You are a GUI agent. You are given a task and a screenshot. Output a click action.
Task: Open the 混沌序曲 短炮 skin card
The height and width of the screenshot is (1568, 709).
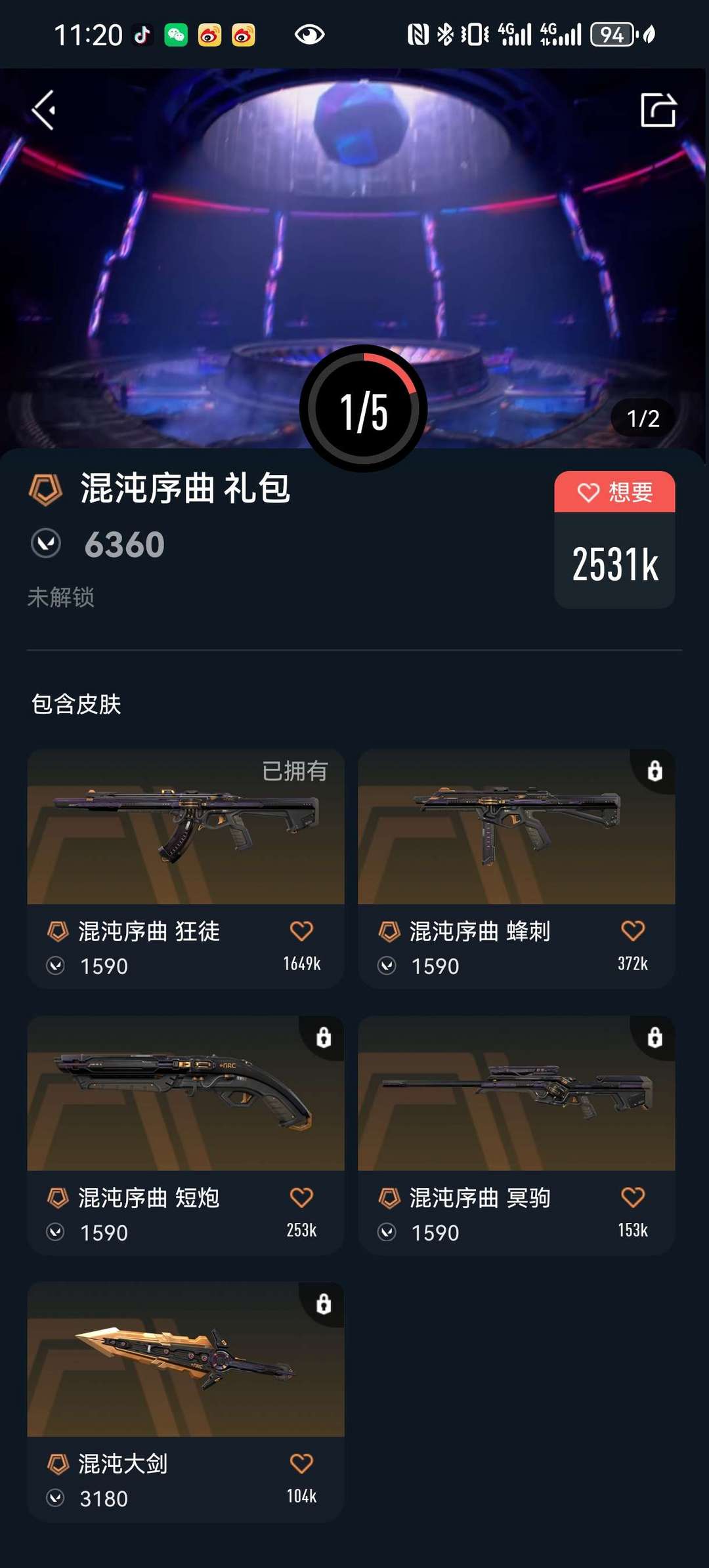(186, 1136)
